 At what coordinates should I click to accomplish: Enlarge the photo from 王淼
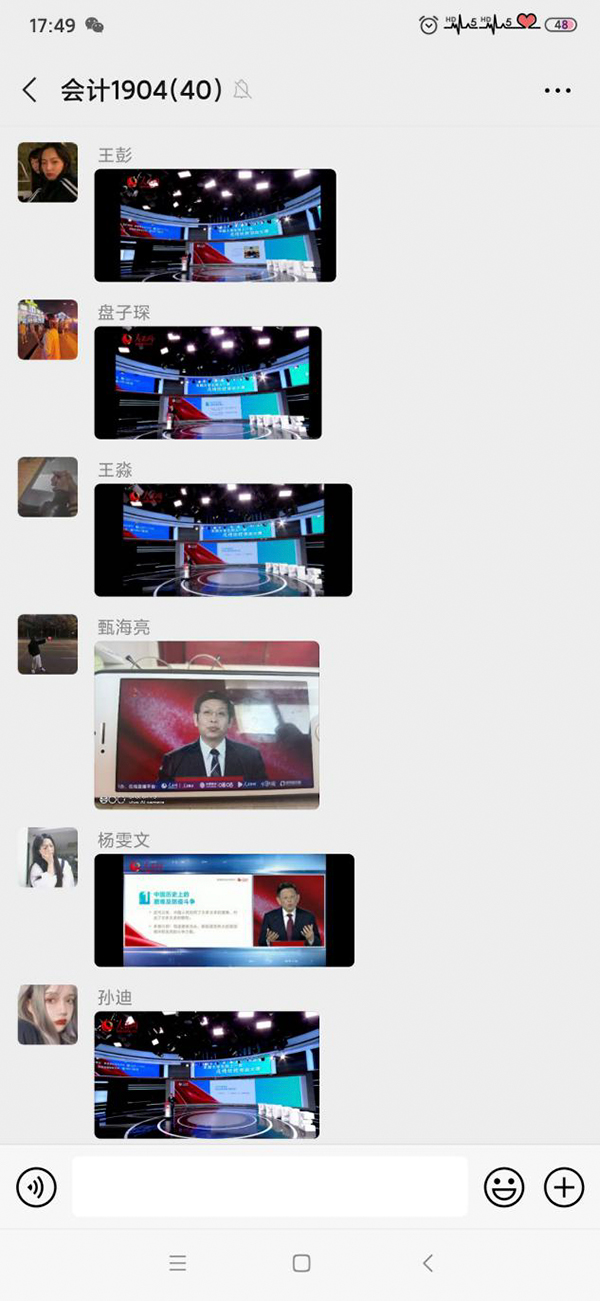point(223,540)
